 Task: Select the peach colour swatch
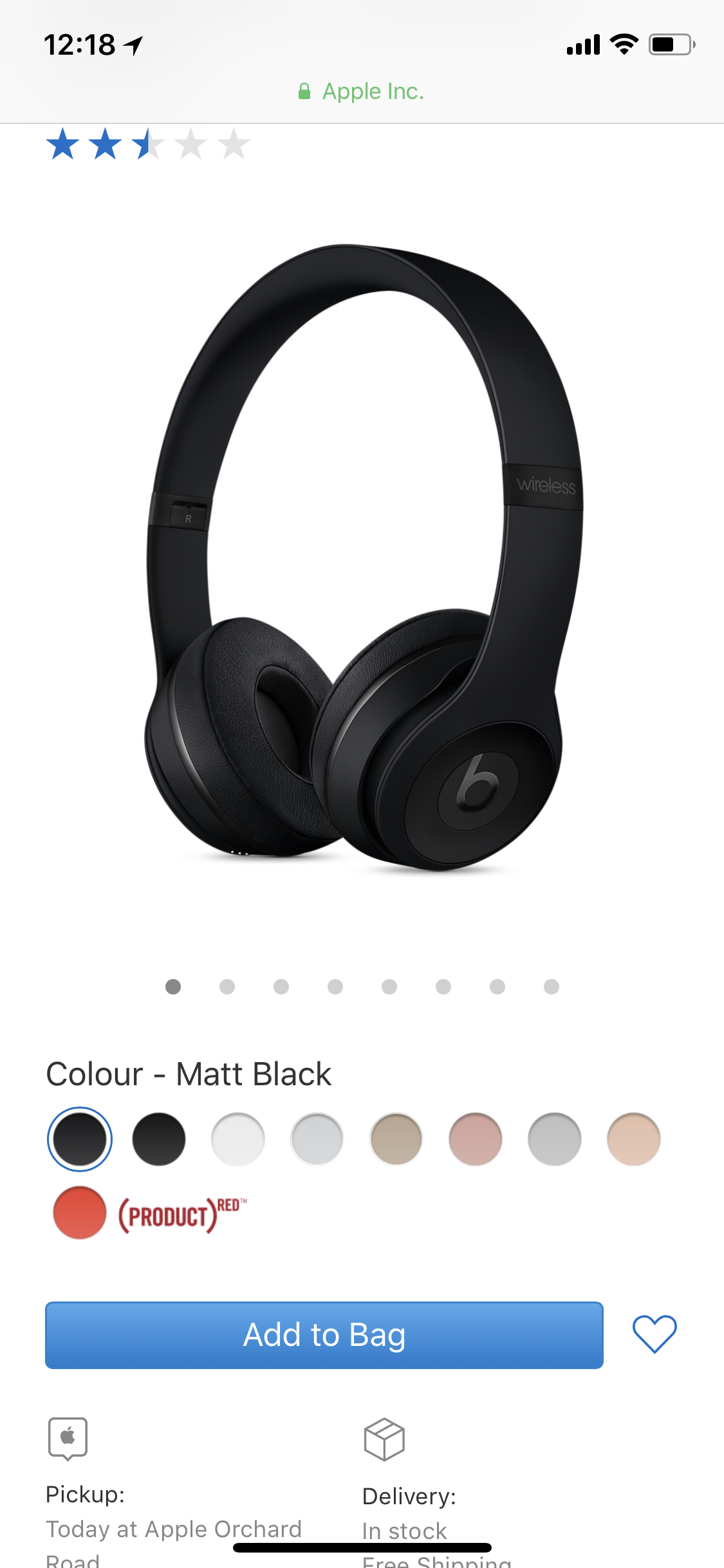[633, 1139]
